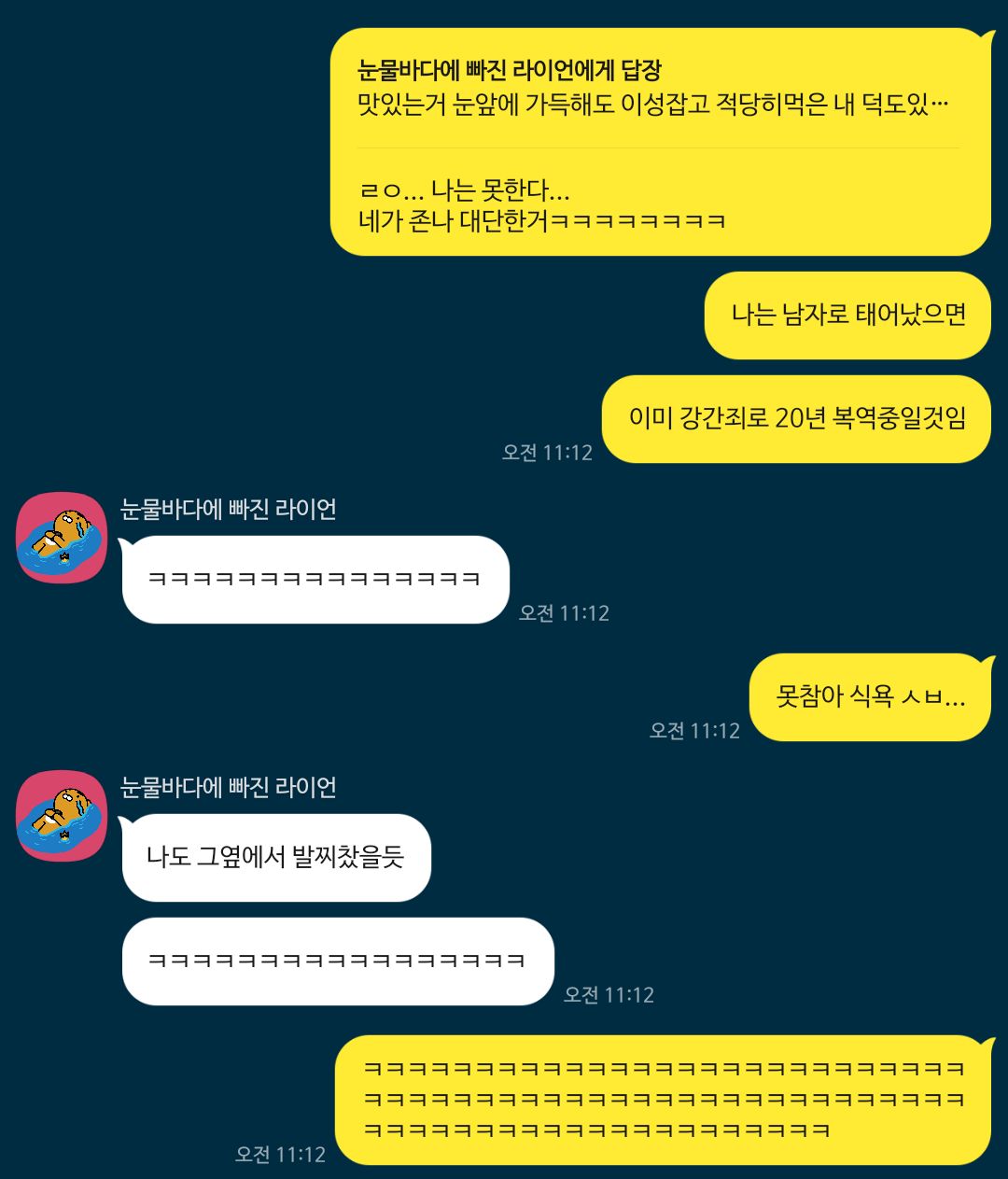
Task: Open 라이언 profile picture beside first ㅋㅋㅋ message
Action: (x=62, y=538)
